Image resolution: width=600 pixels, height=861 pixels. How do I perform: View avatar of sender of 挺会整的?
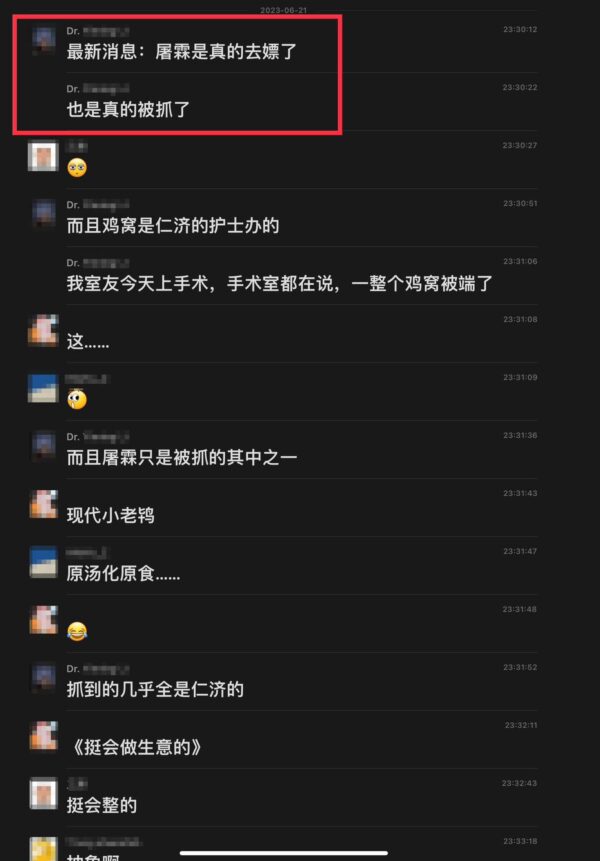tap(43, 794)
